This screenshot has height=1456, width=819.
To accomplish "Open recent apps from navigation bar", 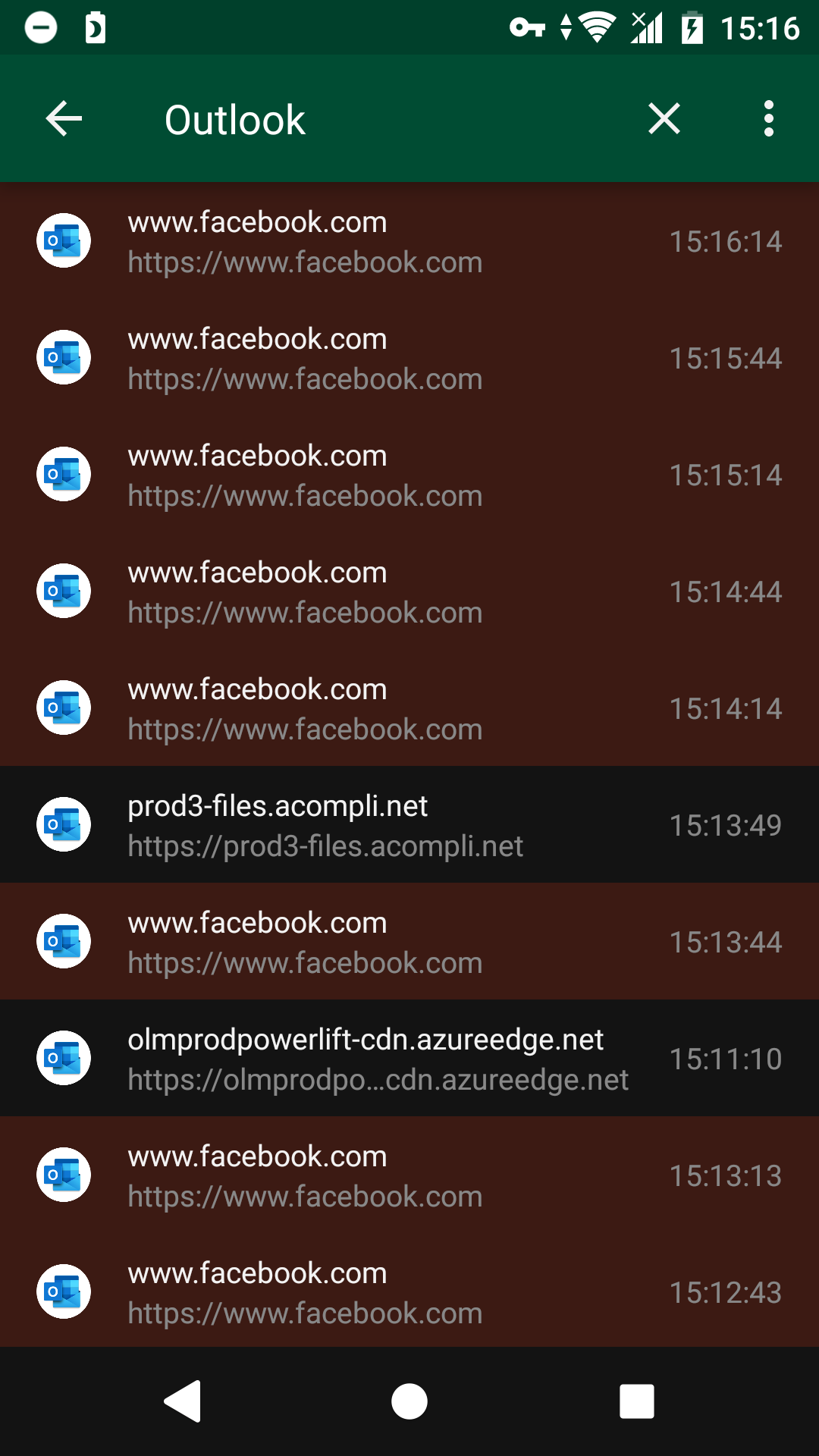I will (636, 1401).
